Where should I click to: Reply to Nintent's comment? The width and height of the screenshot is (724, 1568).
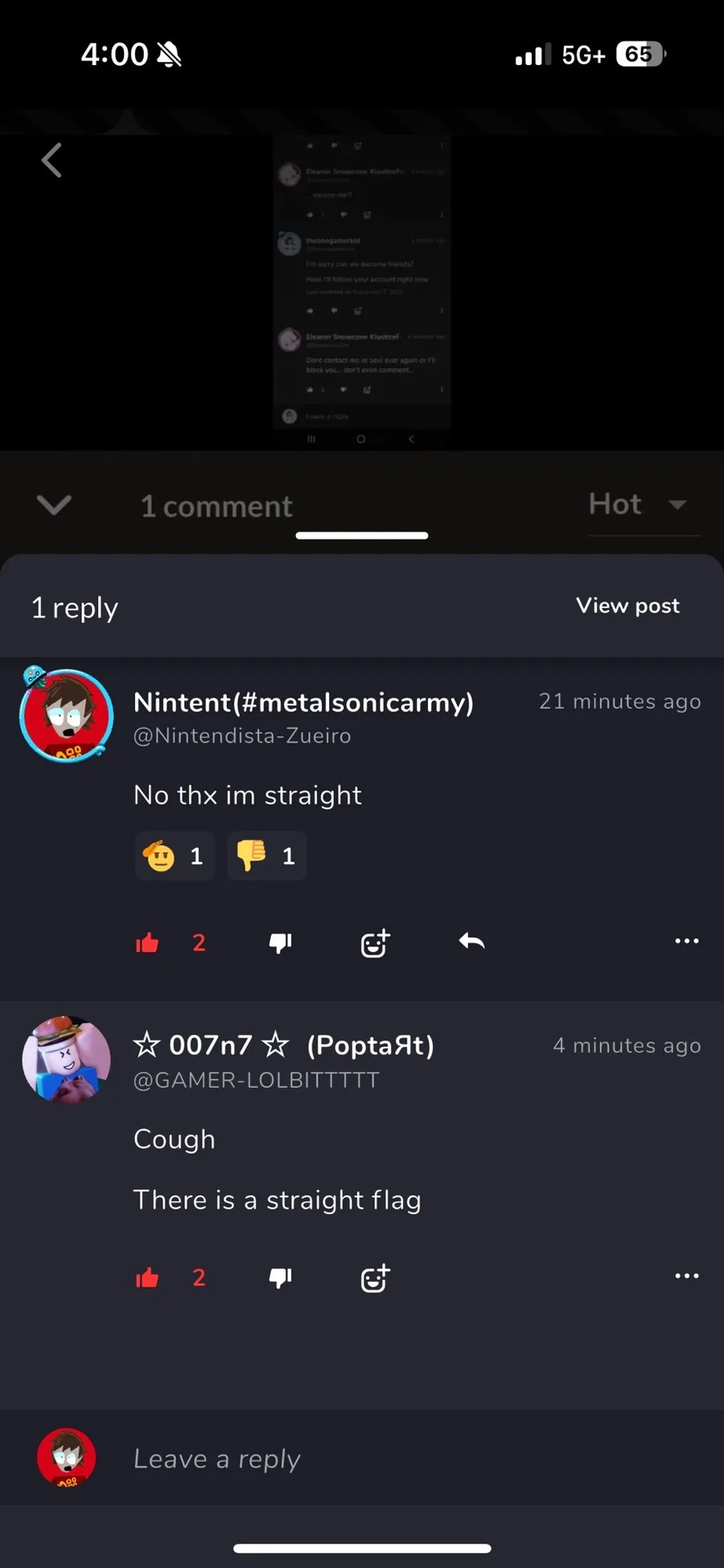(471, 941)
